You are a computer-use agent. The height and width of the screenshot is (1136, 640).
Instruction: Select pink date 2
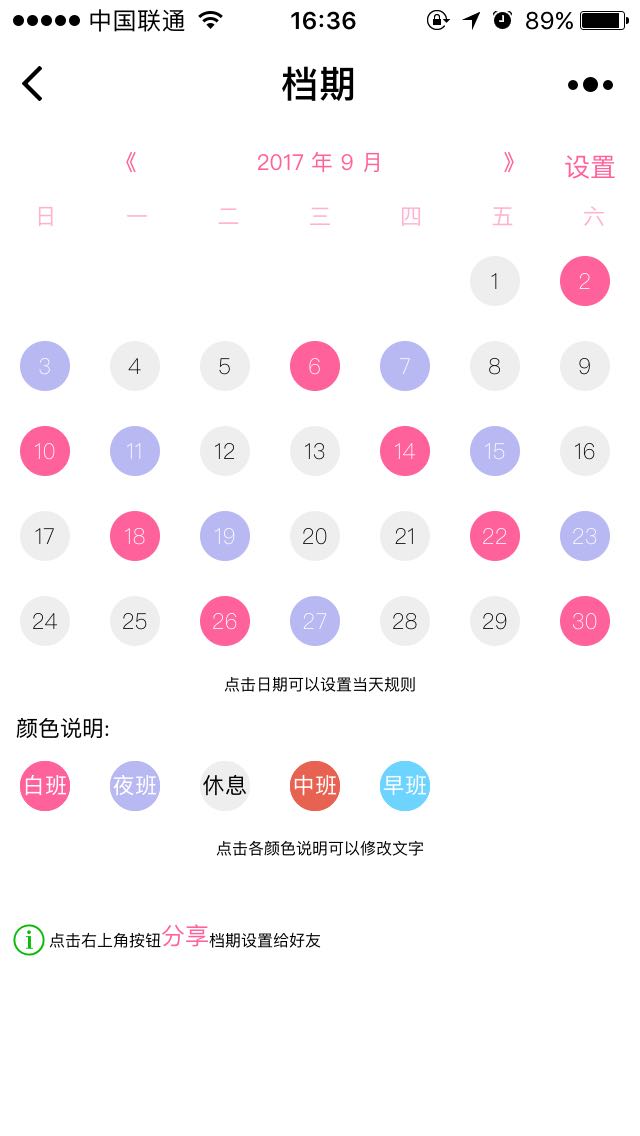(585, 281)
